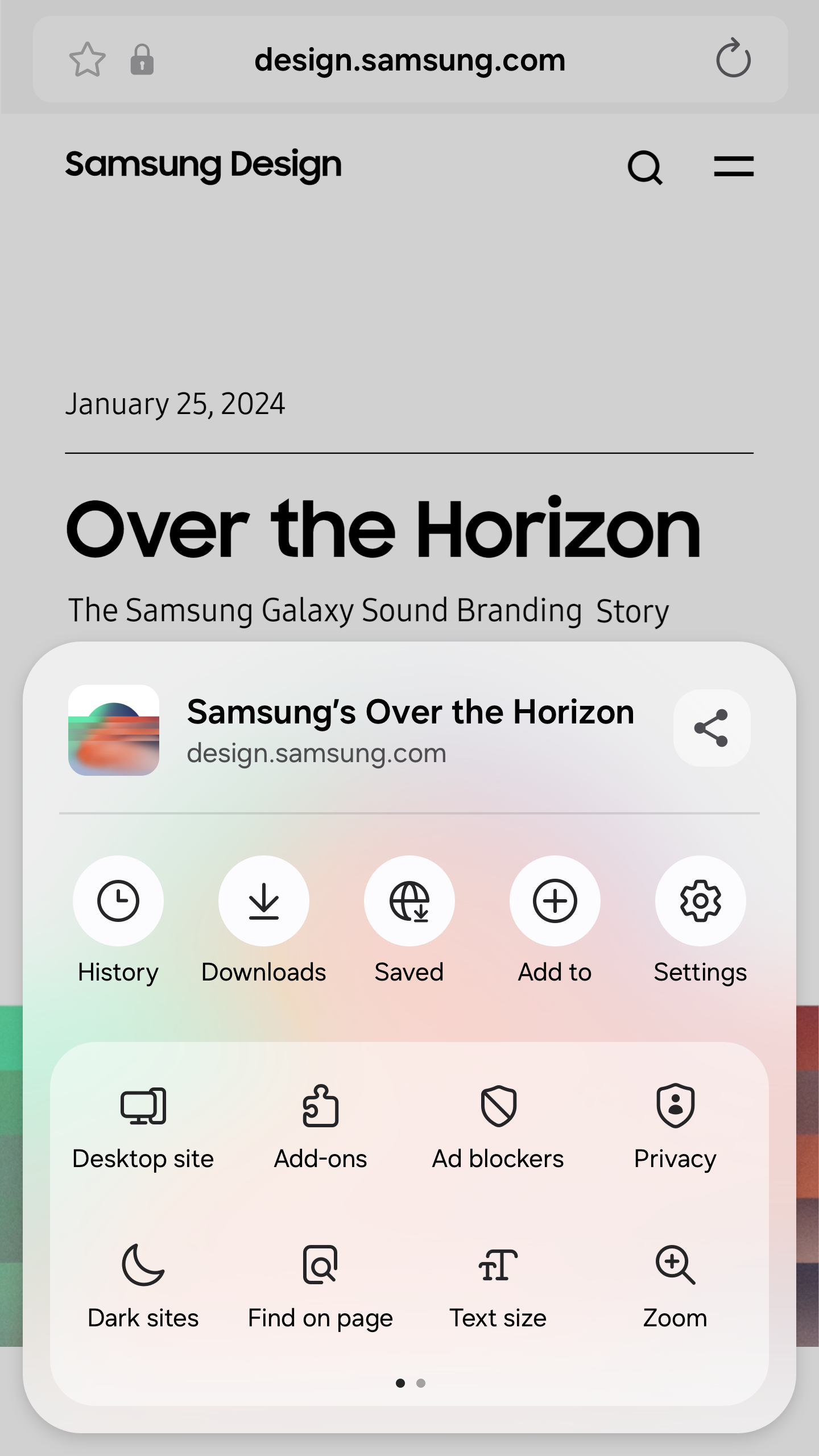Share the Over the Horizon page
The height and width of the screenshot is (1456, 819).
[x=712, y=728]
